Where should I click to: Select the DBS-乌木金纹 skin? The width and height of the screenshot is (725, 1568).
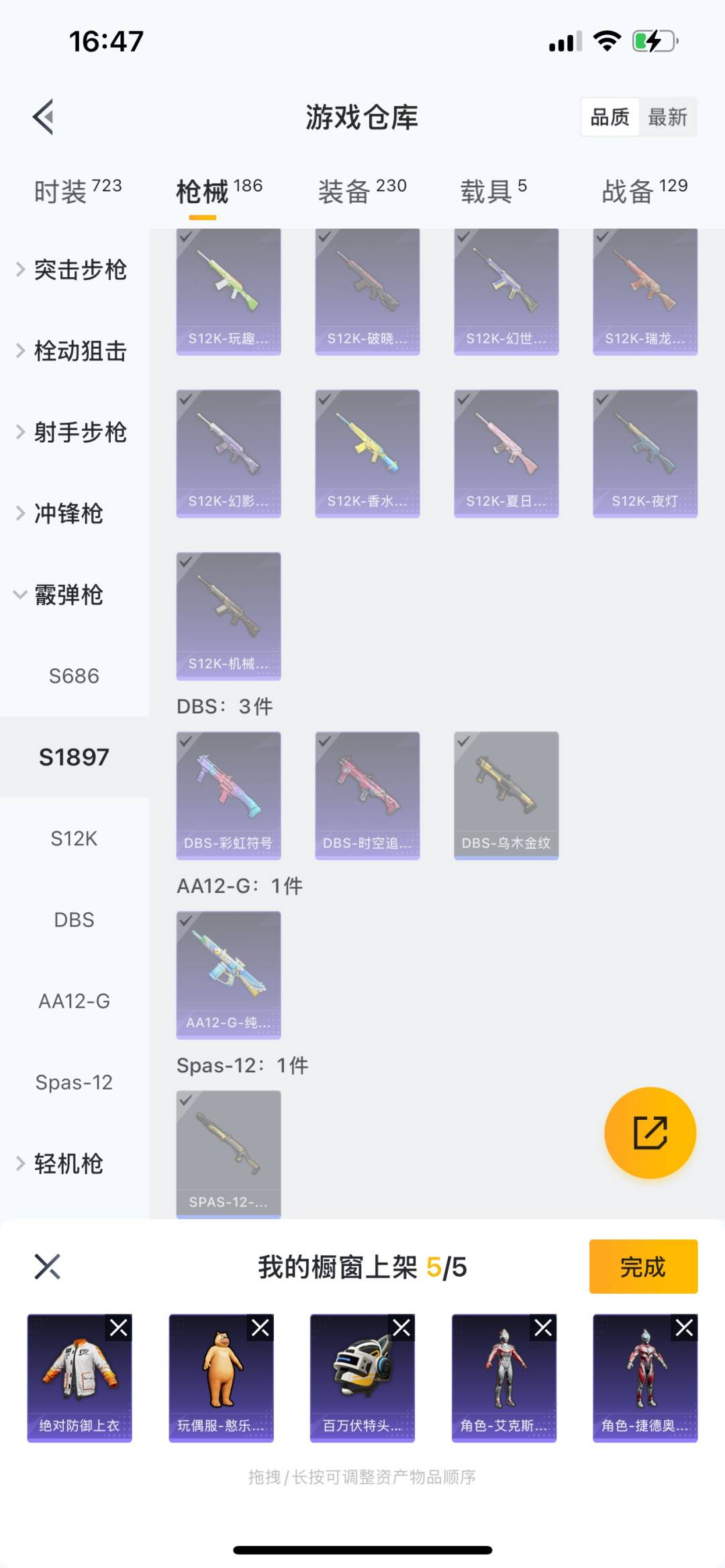click(x=506, y=795)
